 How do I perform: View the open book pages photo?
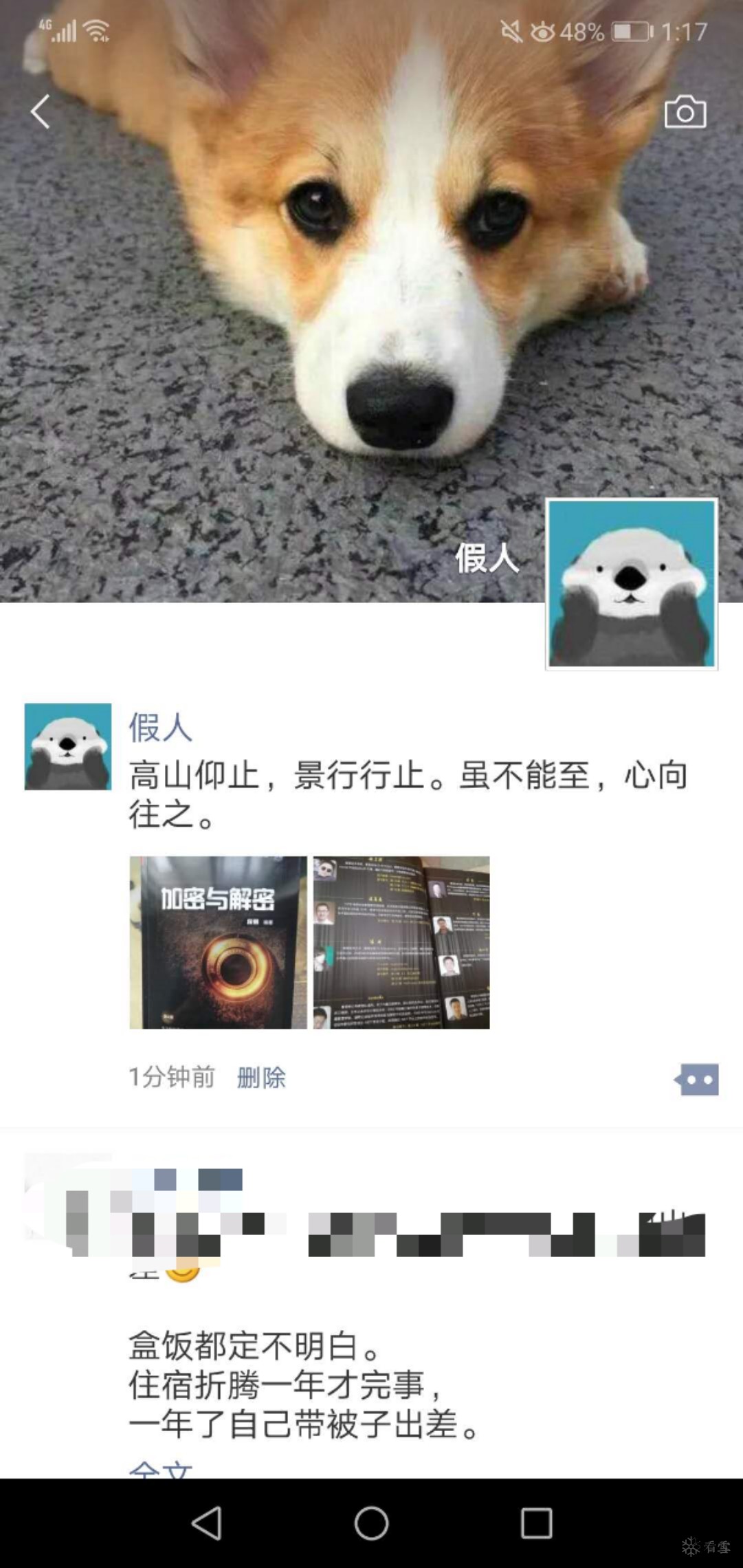(x=401, y=942)
